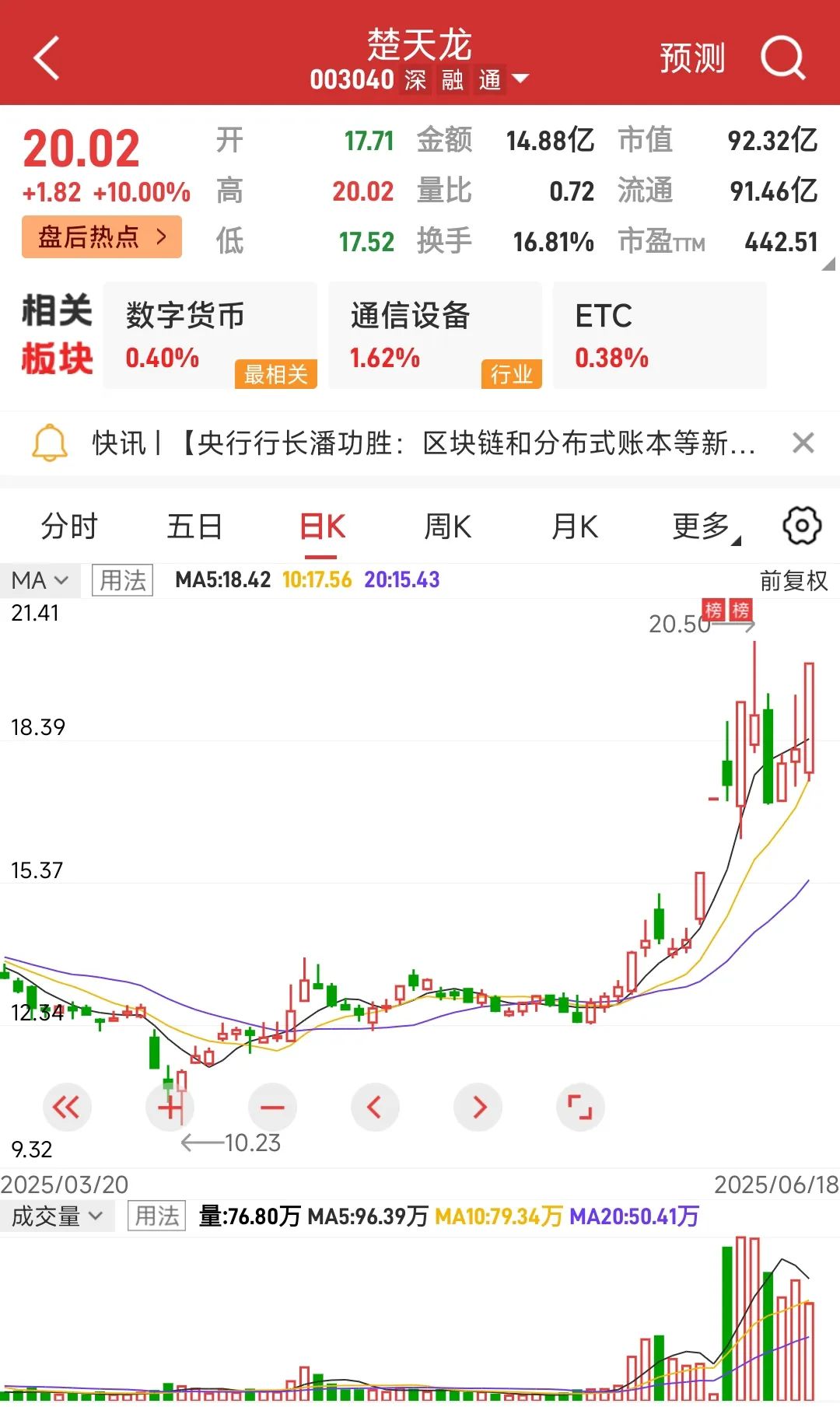
Task: Change the 成交量 indicator dropdown
Action: pyautogui.click(x=58, y=1216)
